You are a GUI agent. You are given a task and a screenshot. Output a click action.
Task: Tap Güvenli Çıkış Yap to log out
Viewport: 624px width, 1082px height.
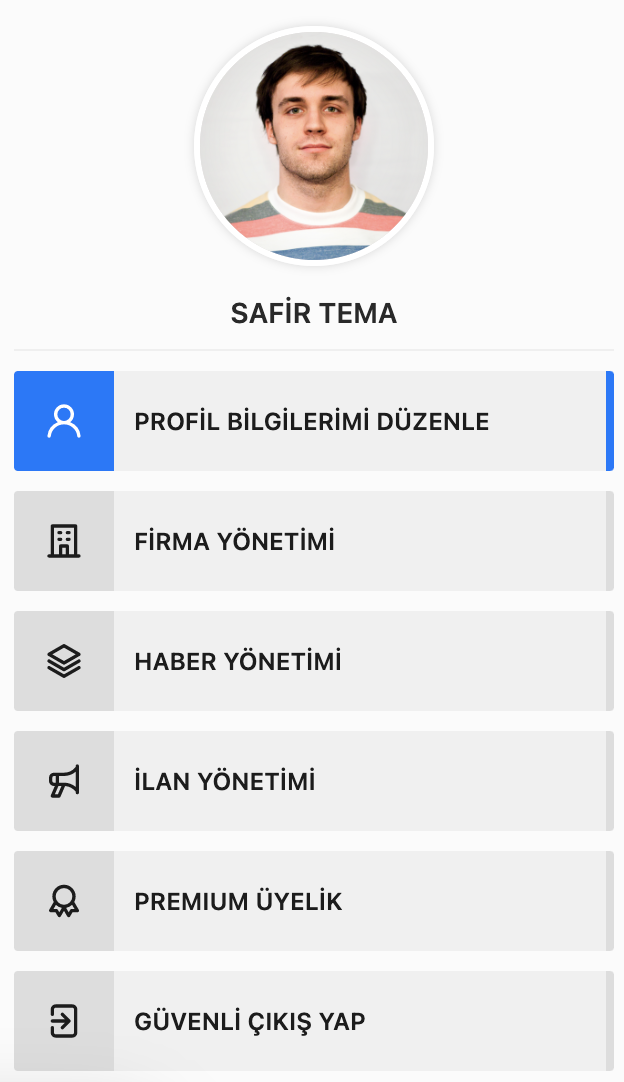(x=313, y=1021)
